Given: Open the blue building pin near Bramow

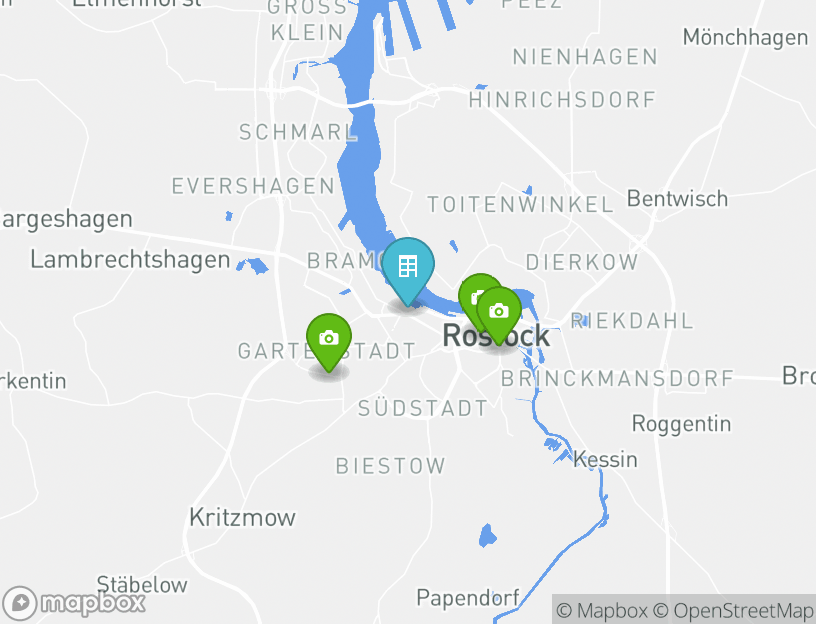Looking at the screenshot, I should [408, 267].
